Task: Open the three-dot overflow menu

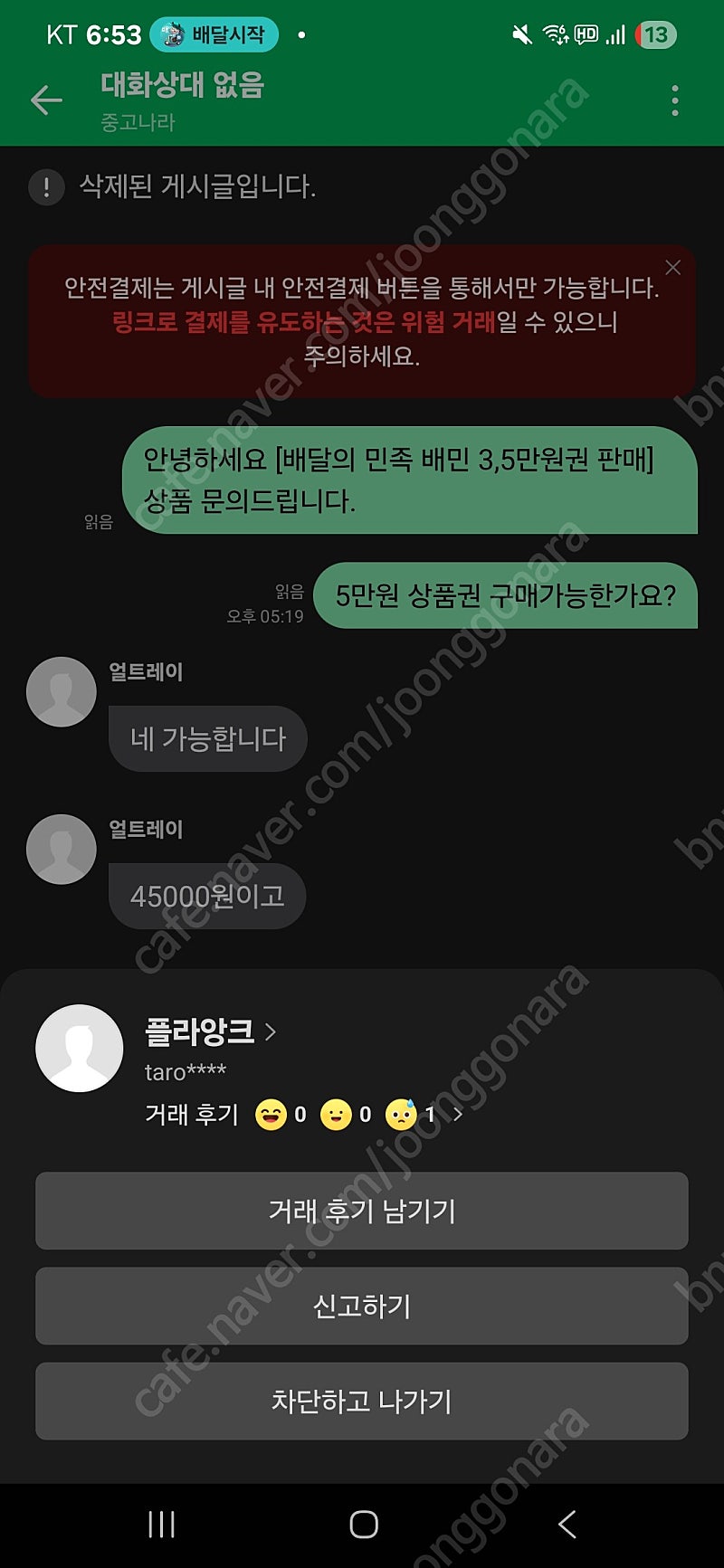Action: (x=675, y=100)
